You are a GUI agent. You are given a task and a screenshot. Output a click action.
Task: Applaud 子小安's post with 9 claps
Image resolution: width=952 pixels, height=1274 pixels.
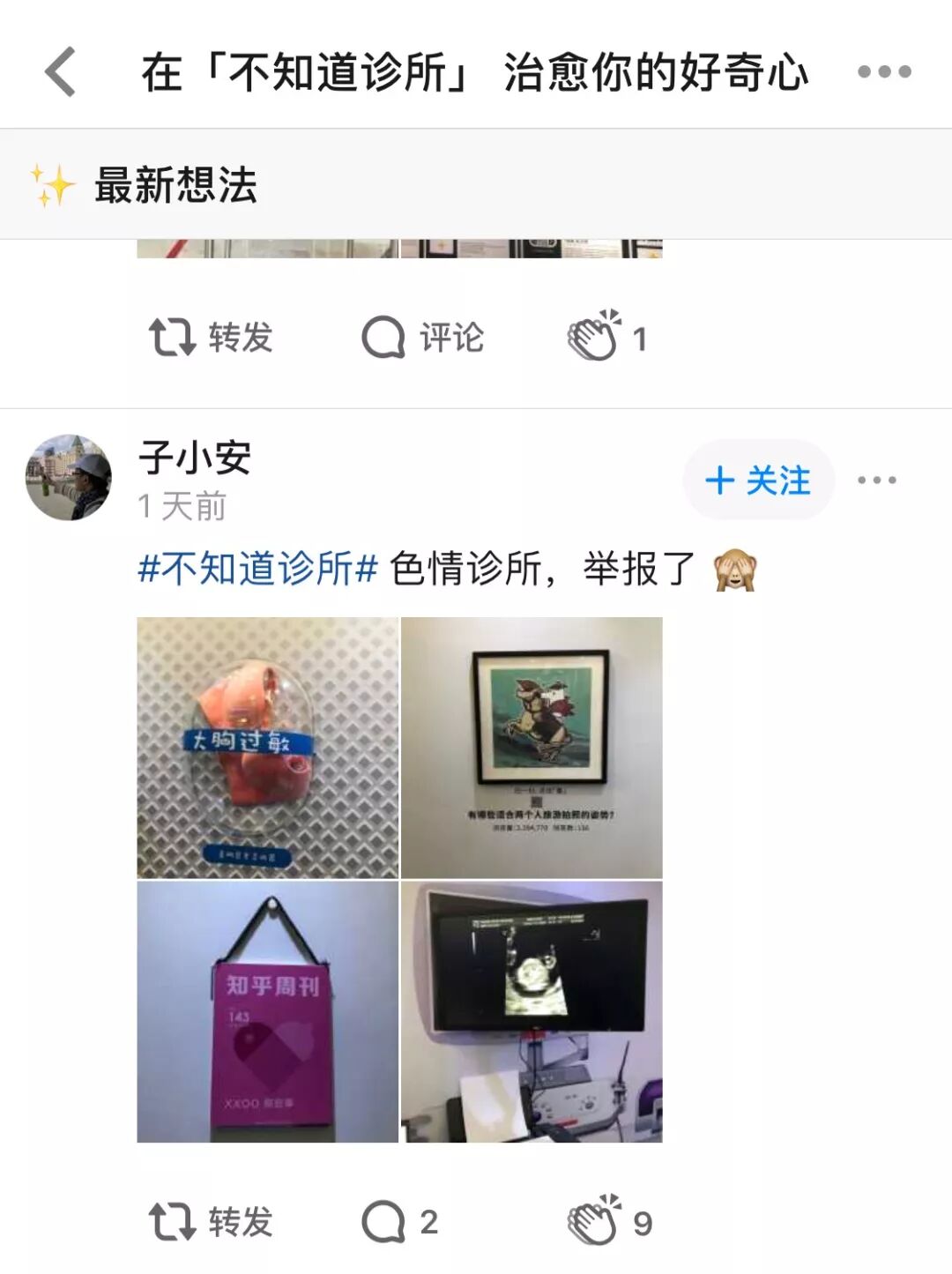(610, 1222)
